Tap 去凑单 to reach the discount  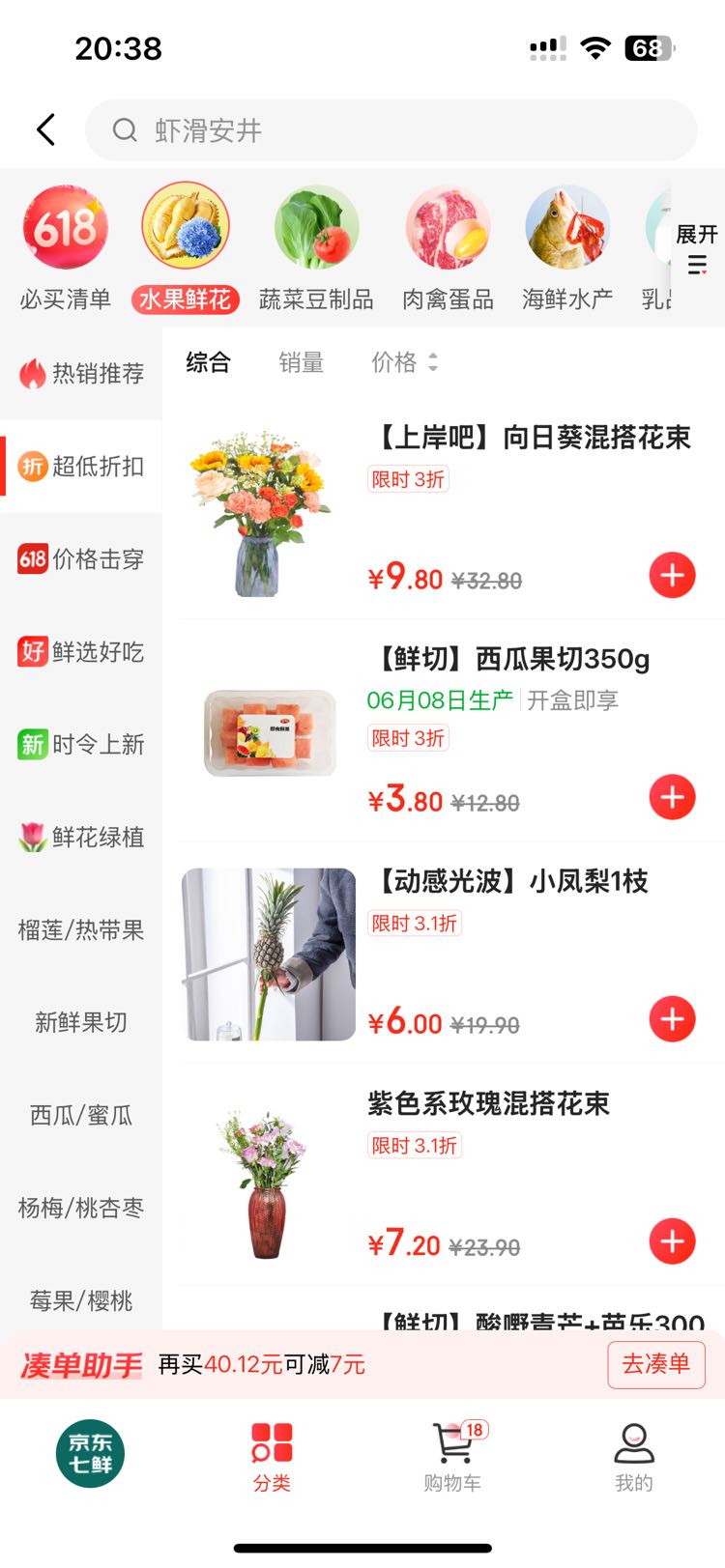pyautogui.click(x=656, y=1364)
